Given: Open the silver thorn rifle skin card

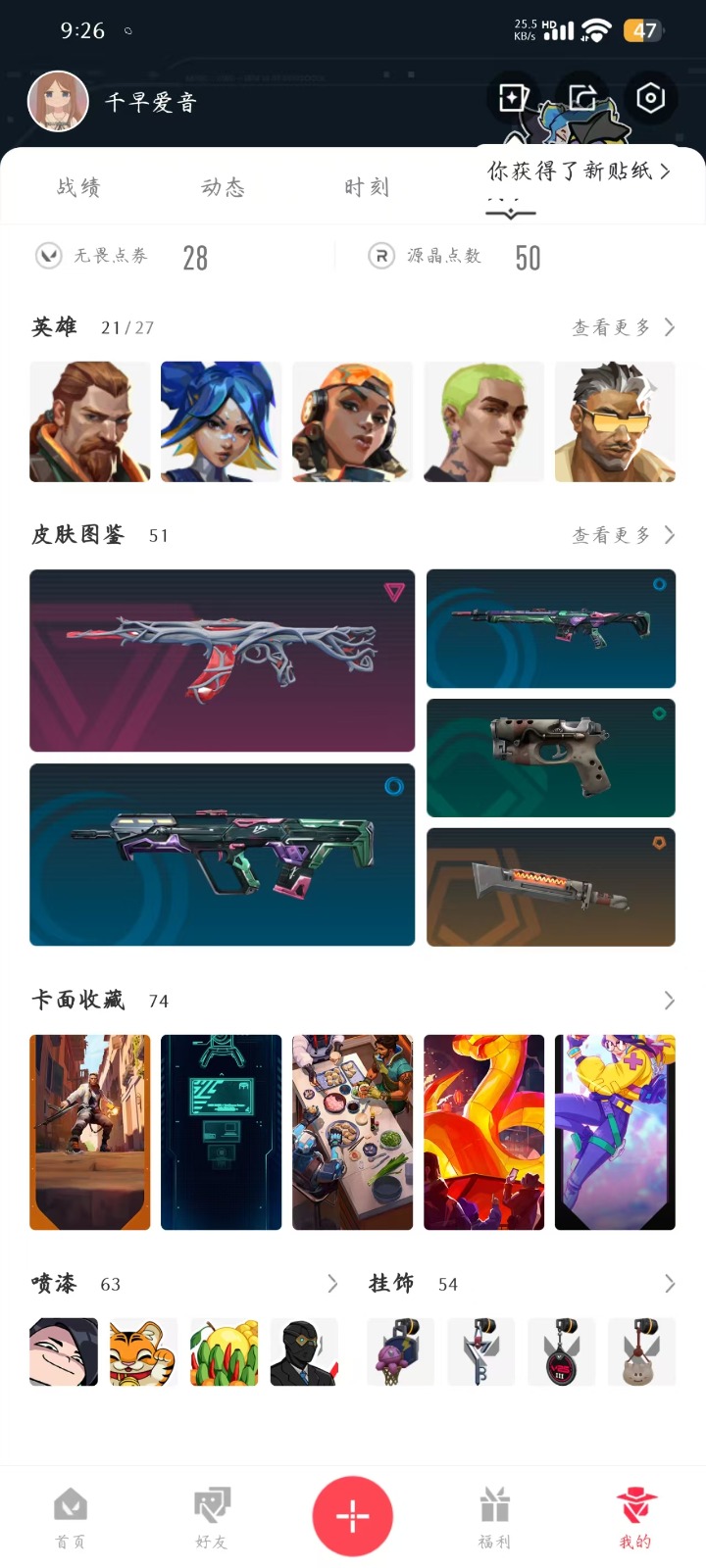Looking at the screenshot, I should 223,661.
